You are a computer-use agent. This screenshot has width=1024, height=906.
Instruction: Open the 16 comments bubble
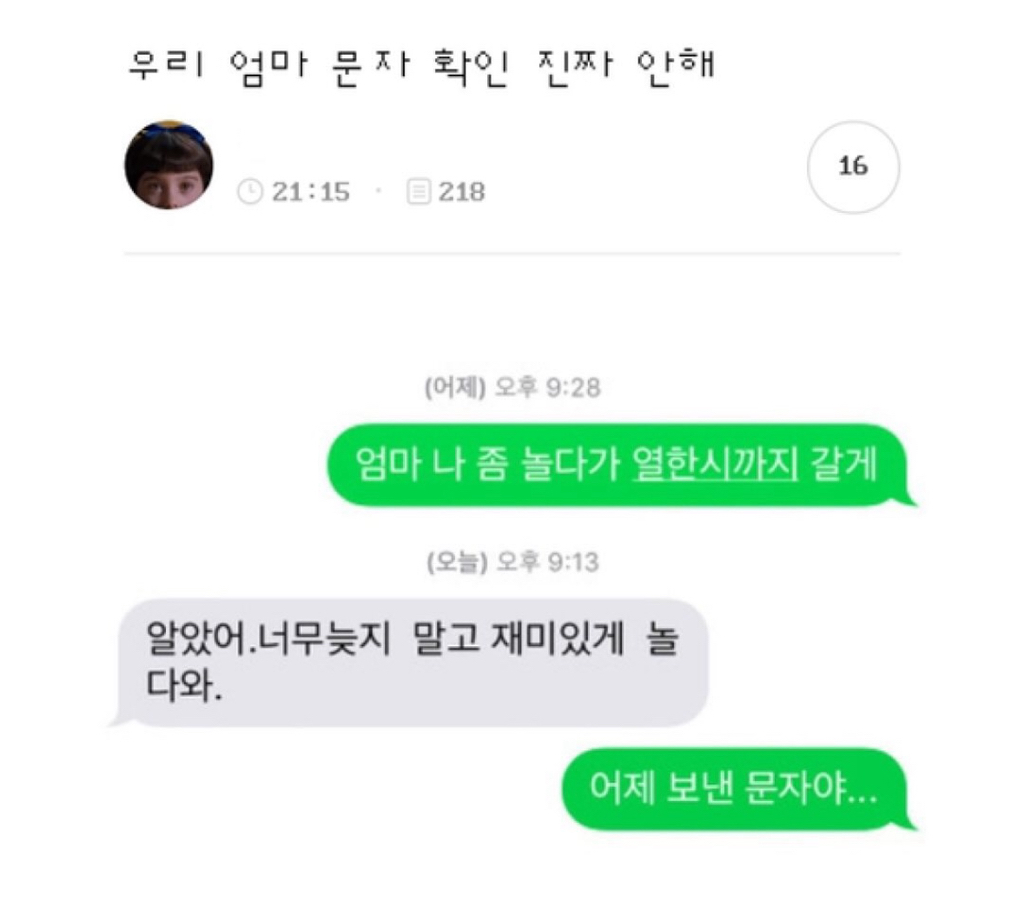[x=853, y=167]
